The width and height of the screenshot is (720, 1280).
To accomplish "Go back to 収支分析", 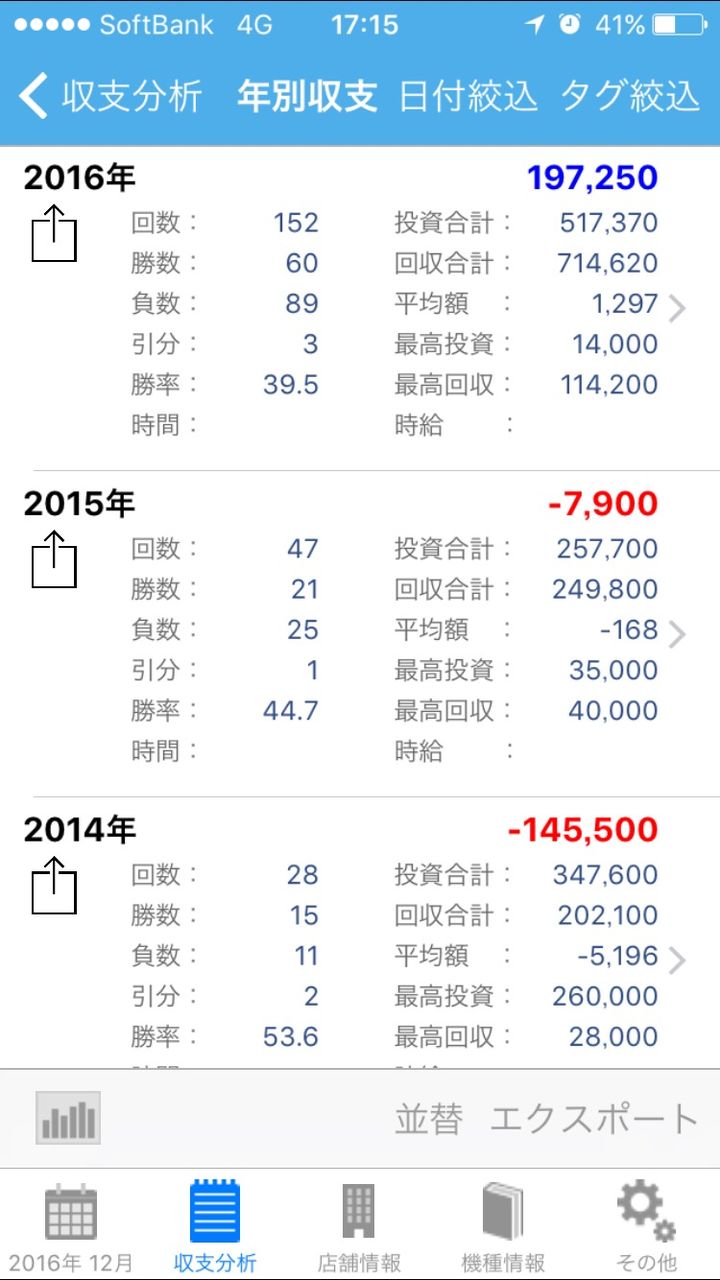I will click(110, 96).
